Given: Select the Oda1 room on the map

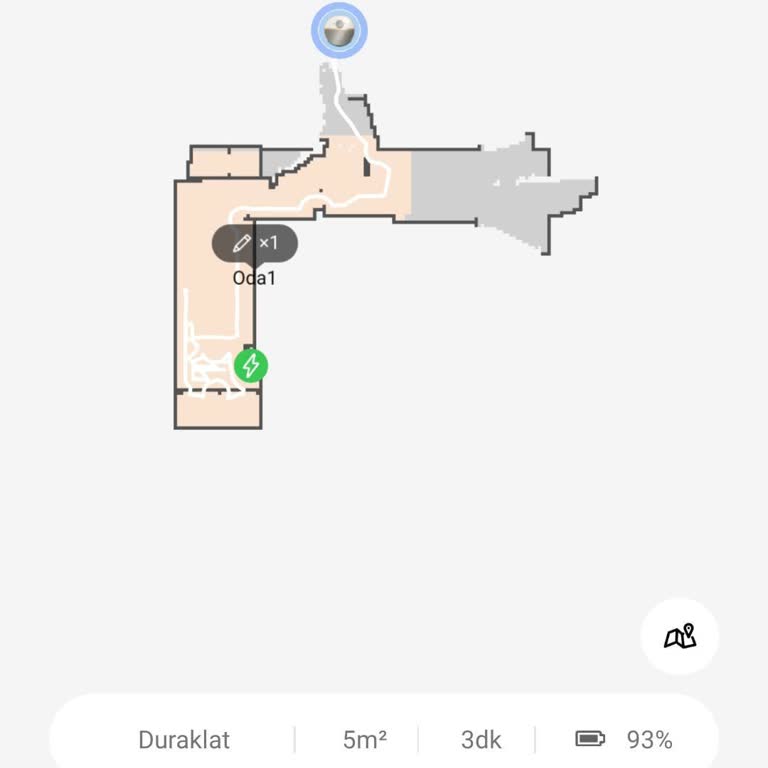Looking at the screenshot, I should 254,277.
